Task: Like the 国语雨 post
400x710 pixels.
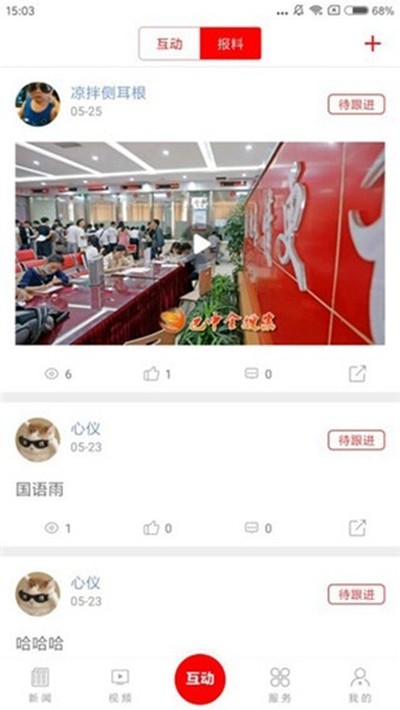Action: click(x=157, y=528)
